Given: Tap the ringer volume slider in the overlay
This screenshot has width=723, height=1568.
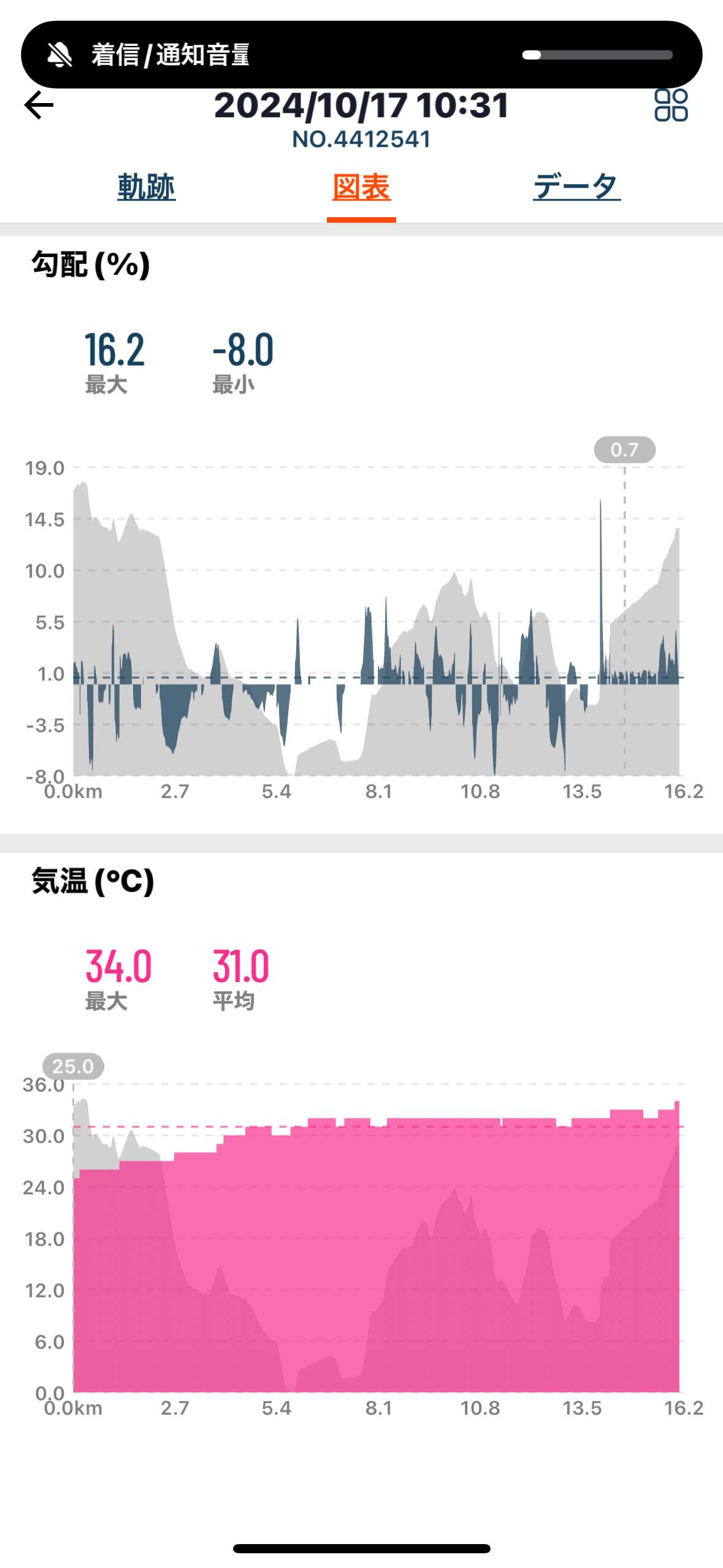Looking at the screenshot, I should [x=597, y=55].
